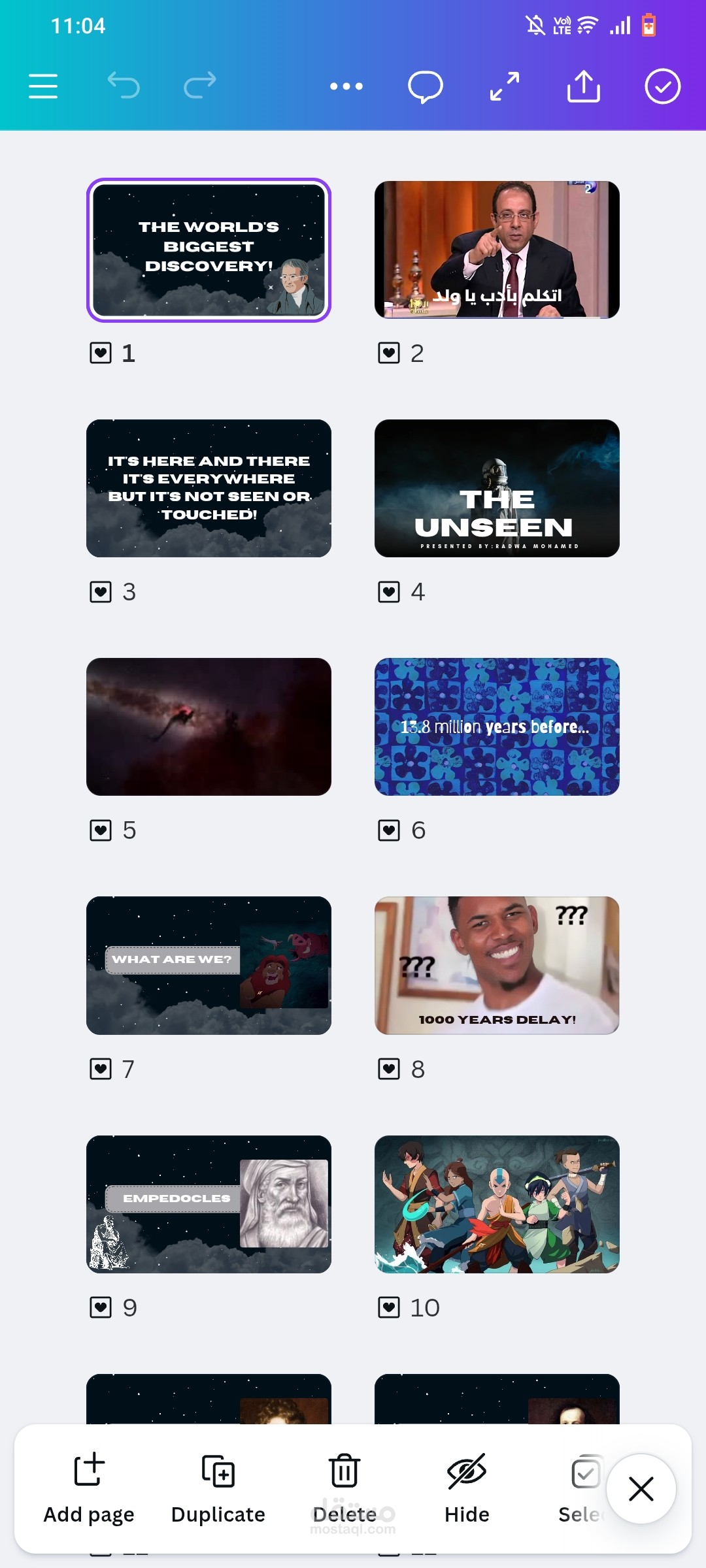Screen dimensions: 706x1568
Task: Select the dark galaxy page 5
Action: tap(209, 727)
